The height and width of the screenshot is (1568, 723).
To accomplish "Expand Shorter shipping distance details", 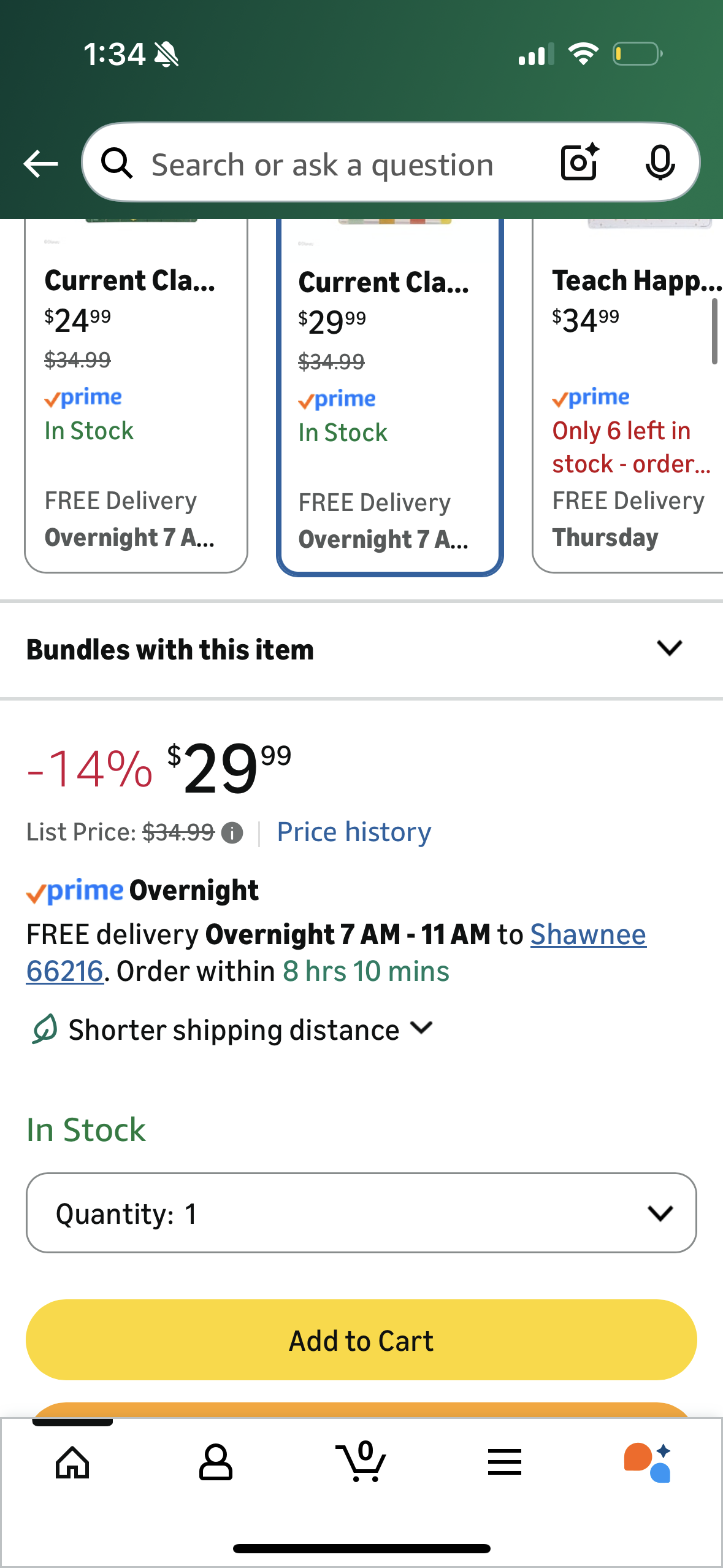I will tap(233, 1029).
